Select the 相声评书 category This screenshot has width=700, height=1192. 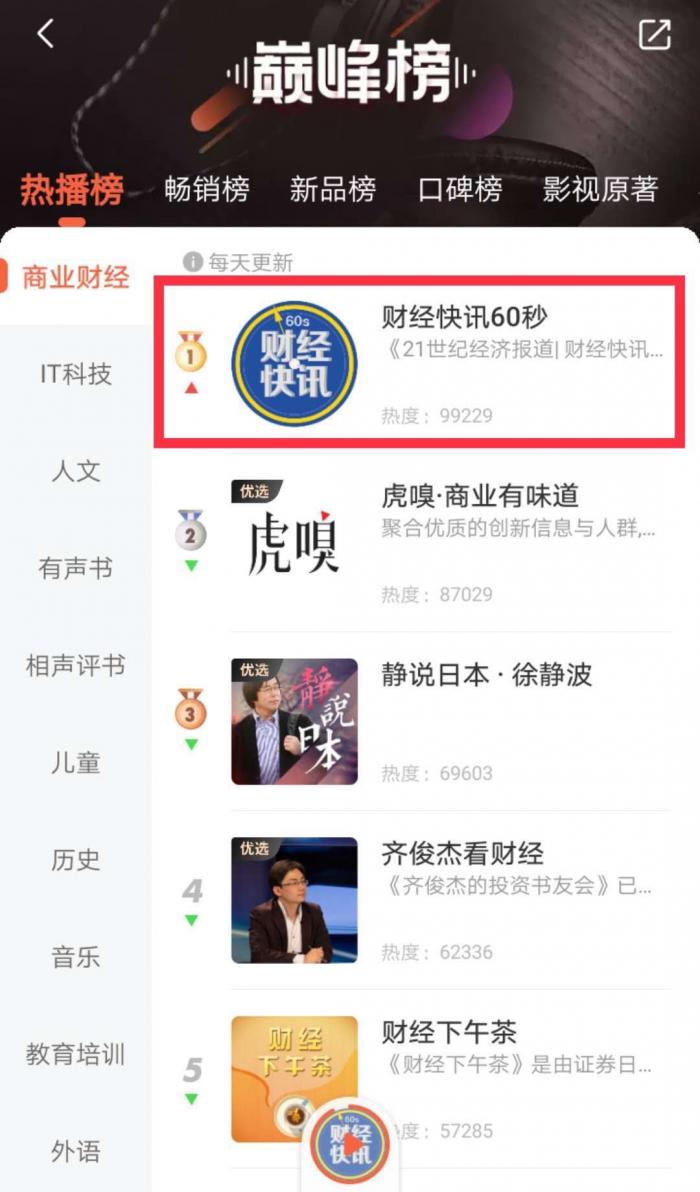point(76,665)
